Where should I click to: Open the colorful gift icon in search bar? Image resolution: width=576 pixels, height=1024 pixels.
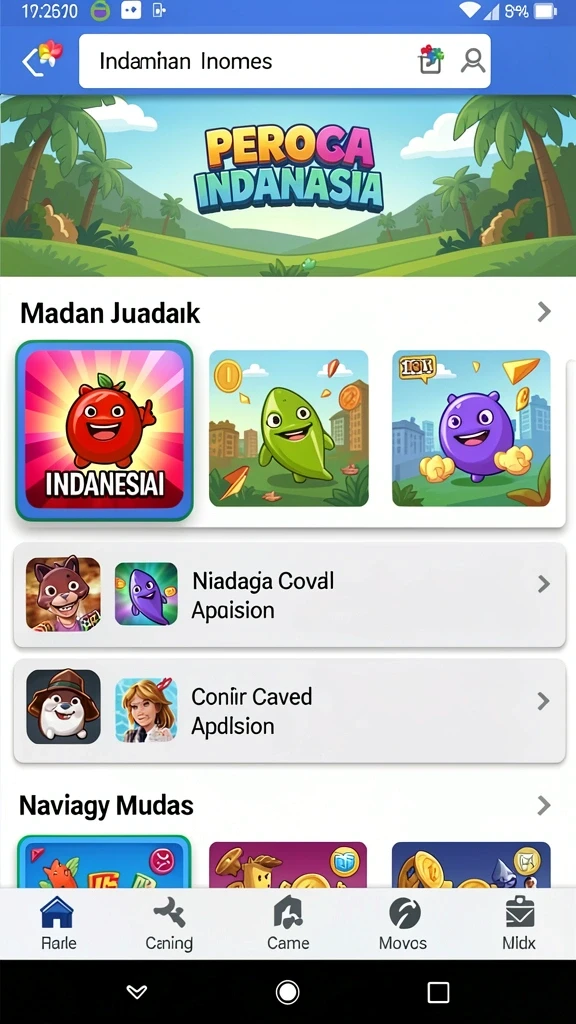tap(430, 60)
